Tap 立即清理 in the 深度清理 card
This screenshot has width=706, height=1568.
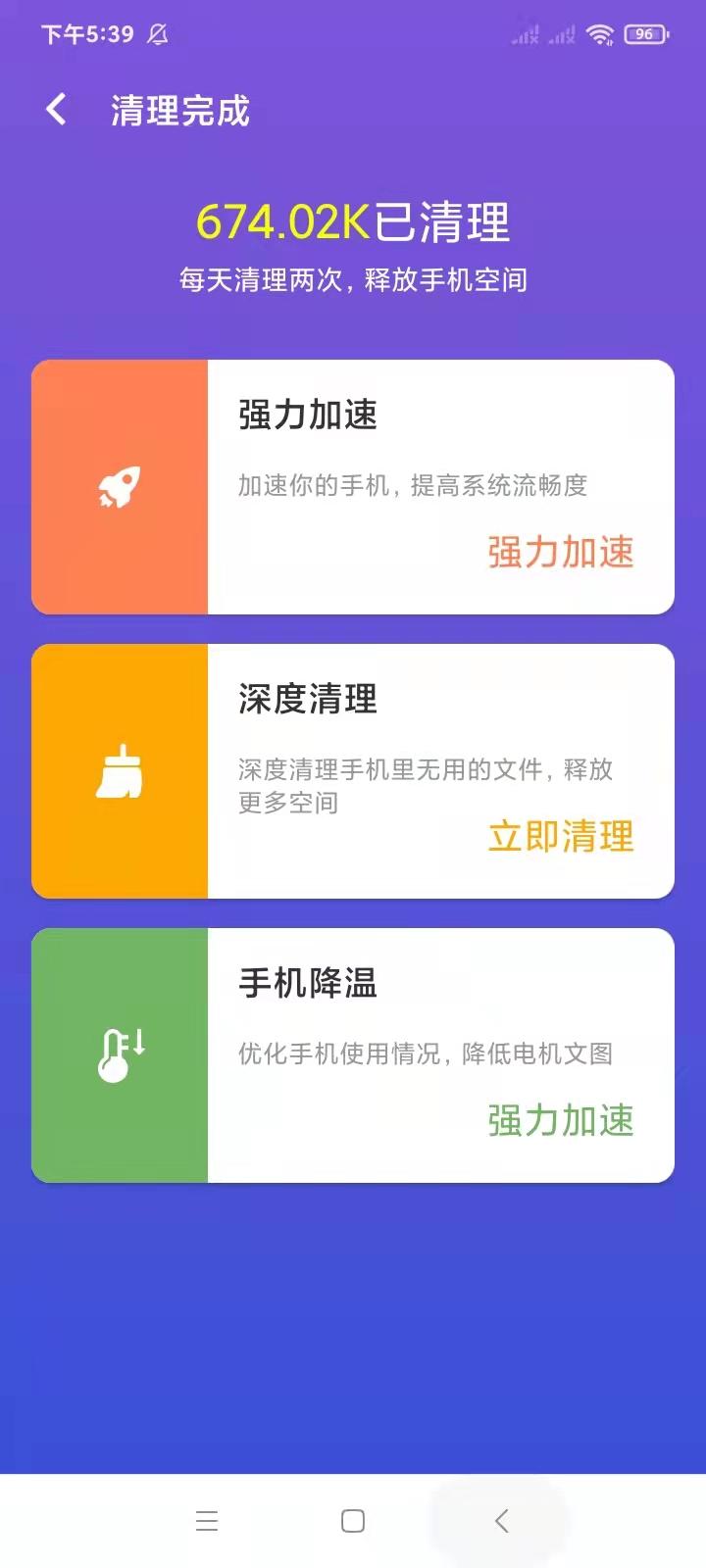point(561,837)
